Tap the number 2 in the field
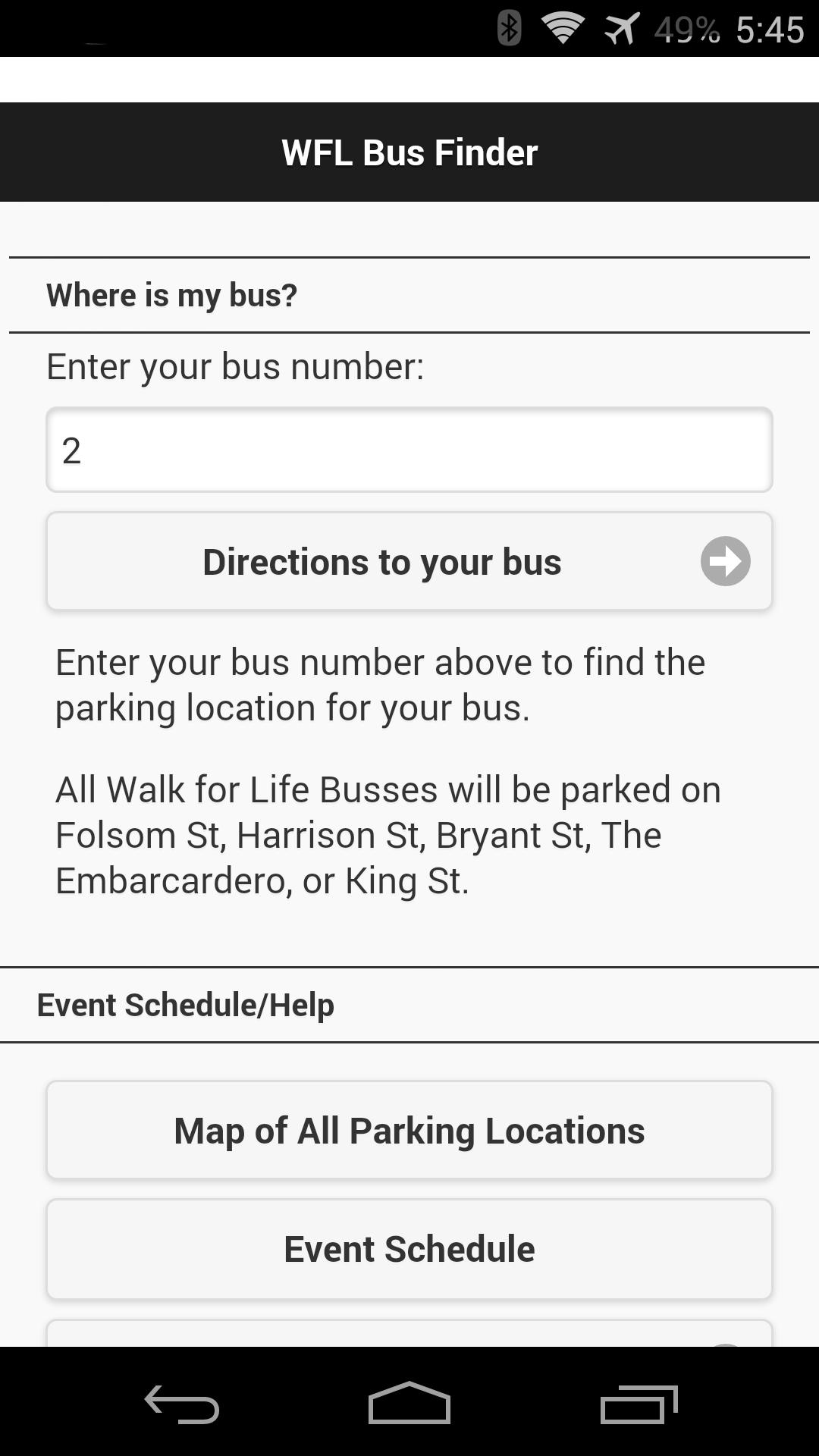Viewport: 819px width, 1456px height. click(x=71, y=450)
